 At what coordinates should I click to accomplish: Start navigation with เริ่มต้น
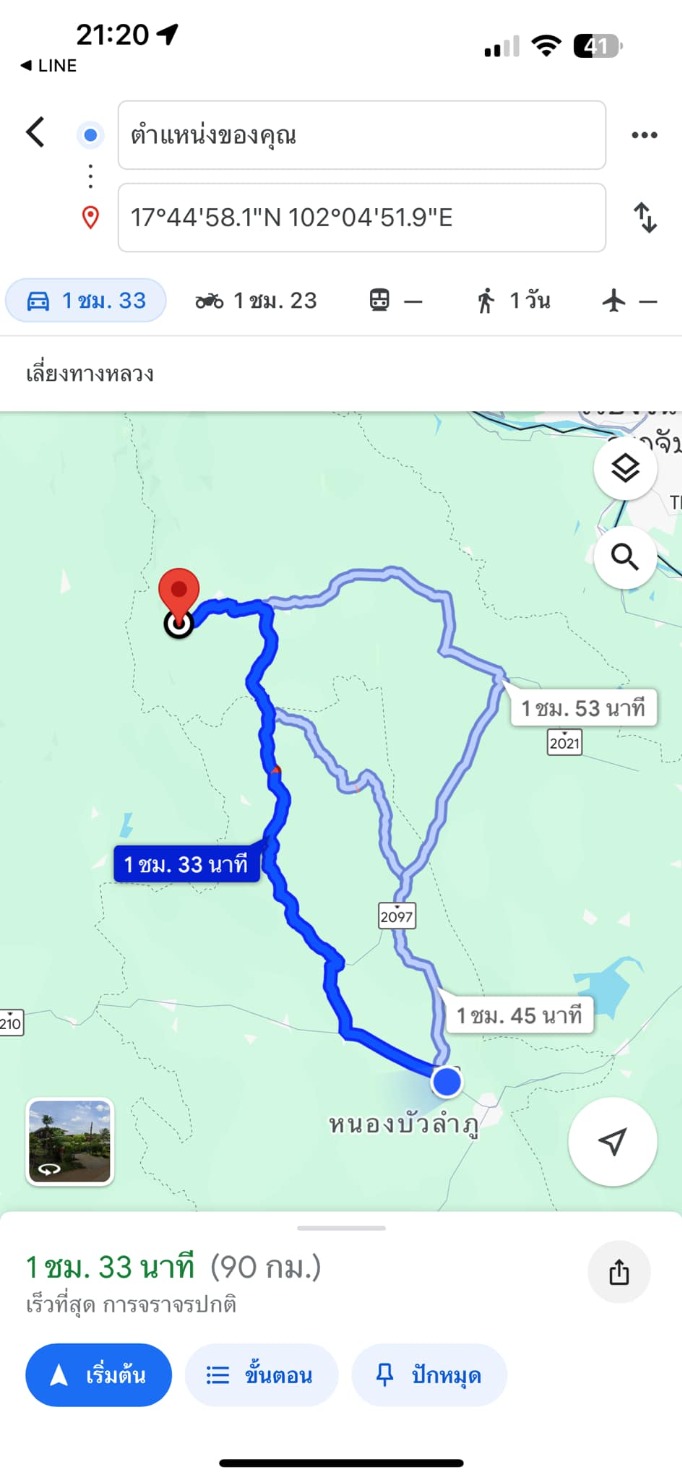pyautogui.click(x=99, y=1375)
